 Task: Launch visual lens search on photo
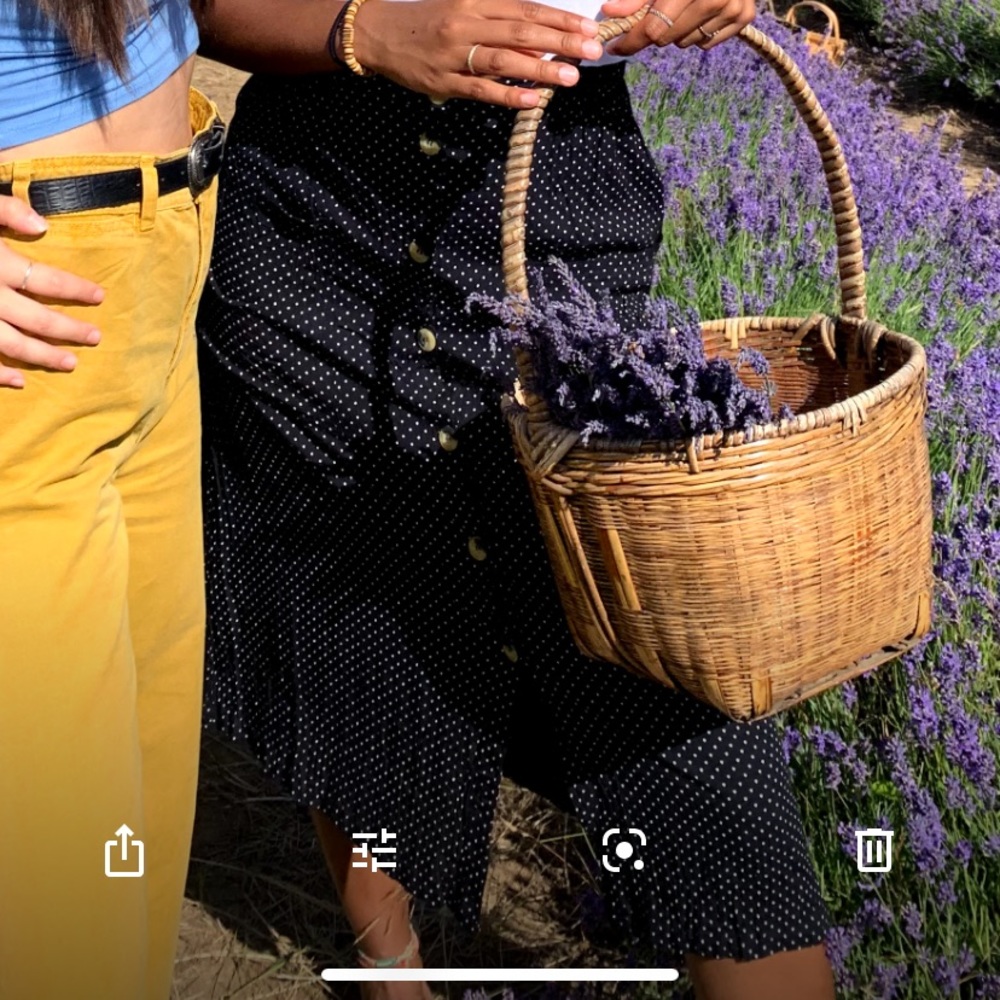point(624,850)
